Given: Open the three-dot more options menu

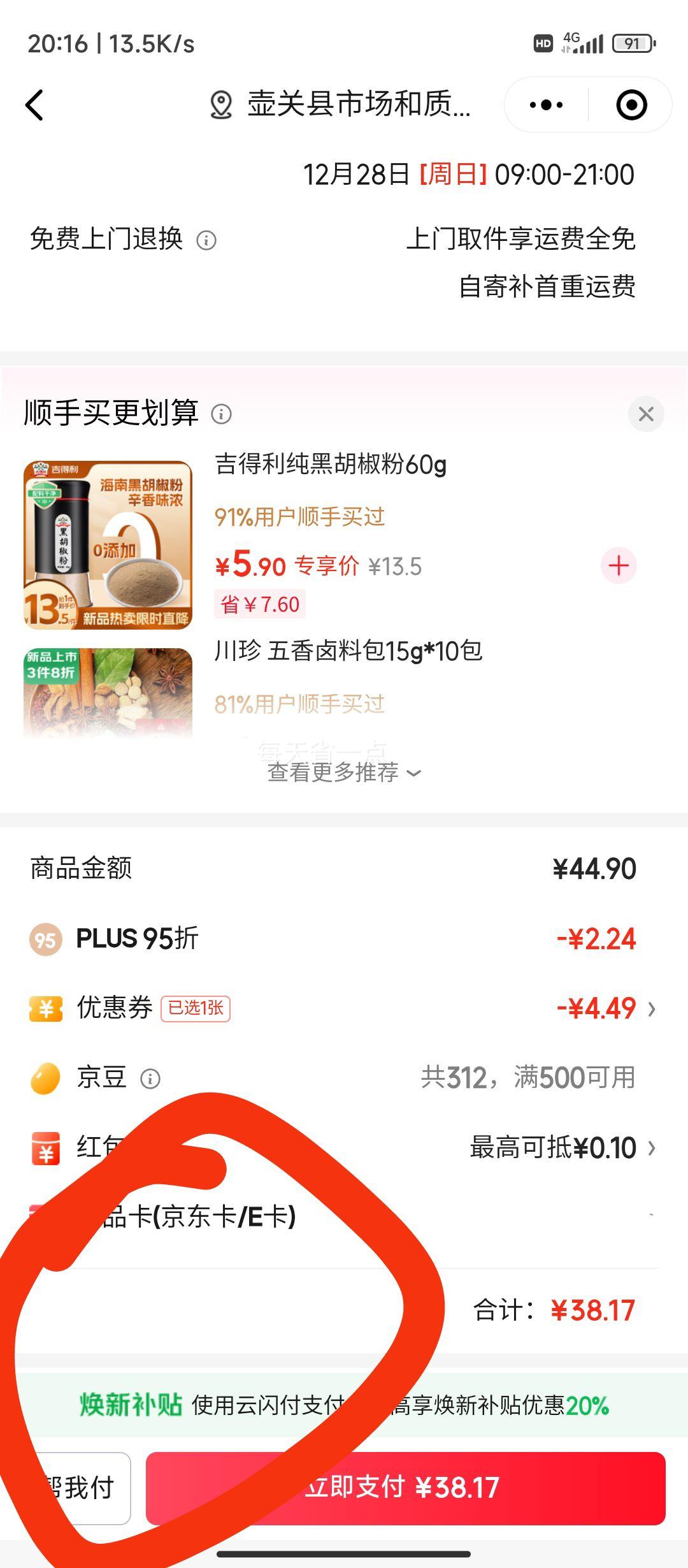Looking at the screenshot, I should [x=547, y=105].
